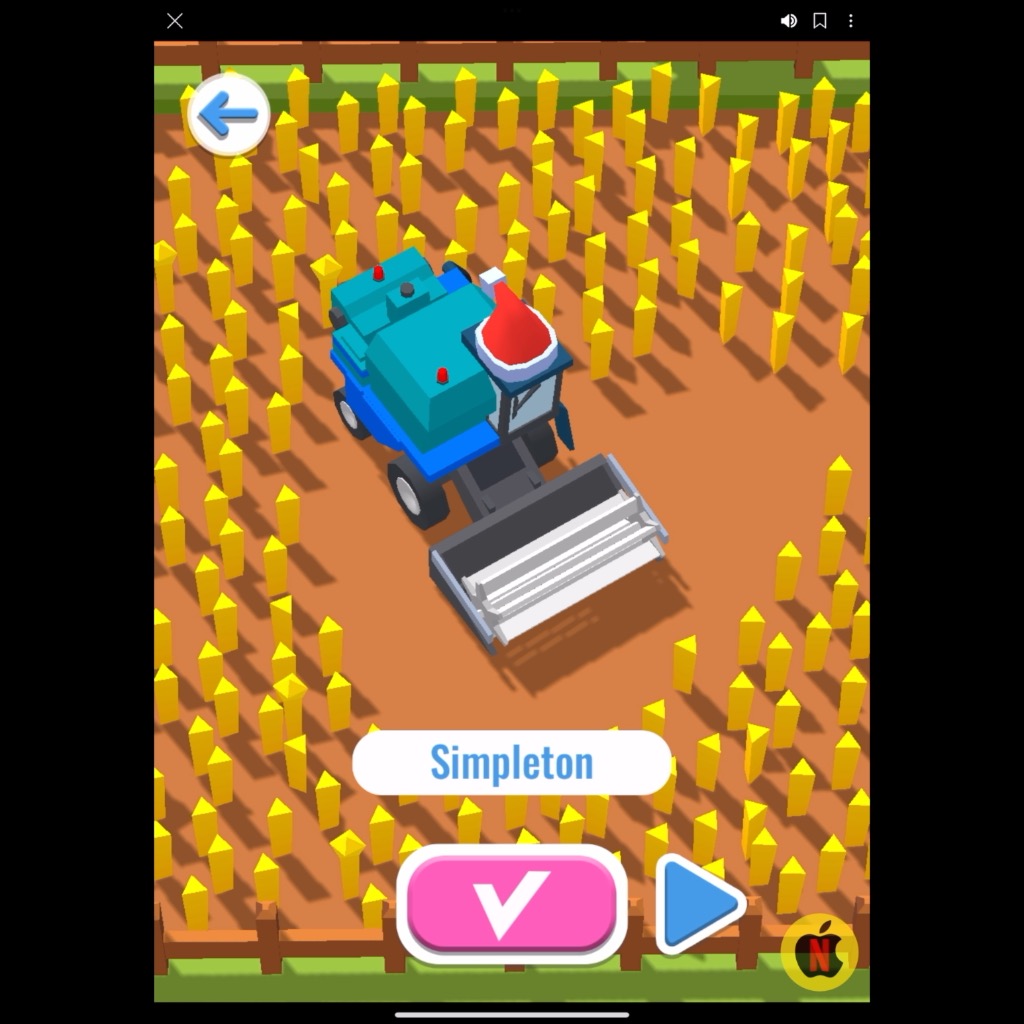1024x1024 pixels.
Task: Confirm Simpleton with the pink checkmark button
Action: [x=512, y=904]
